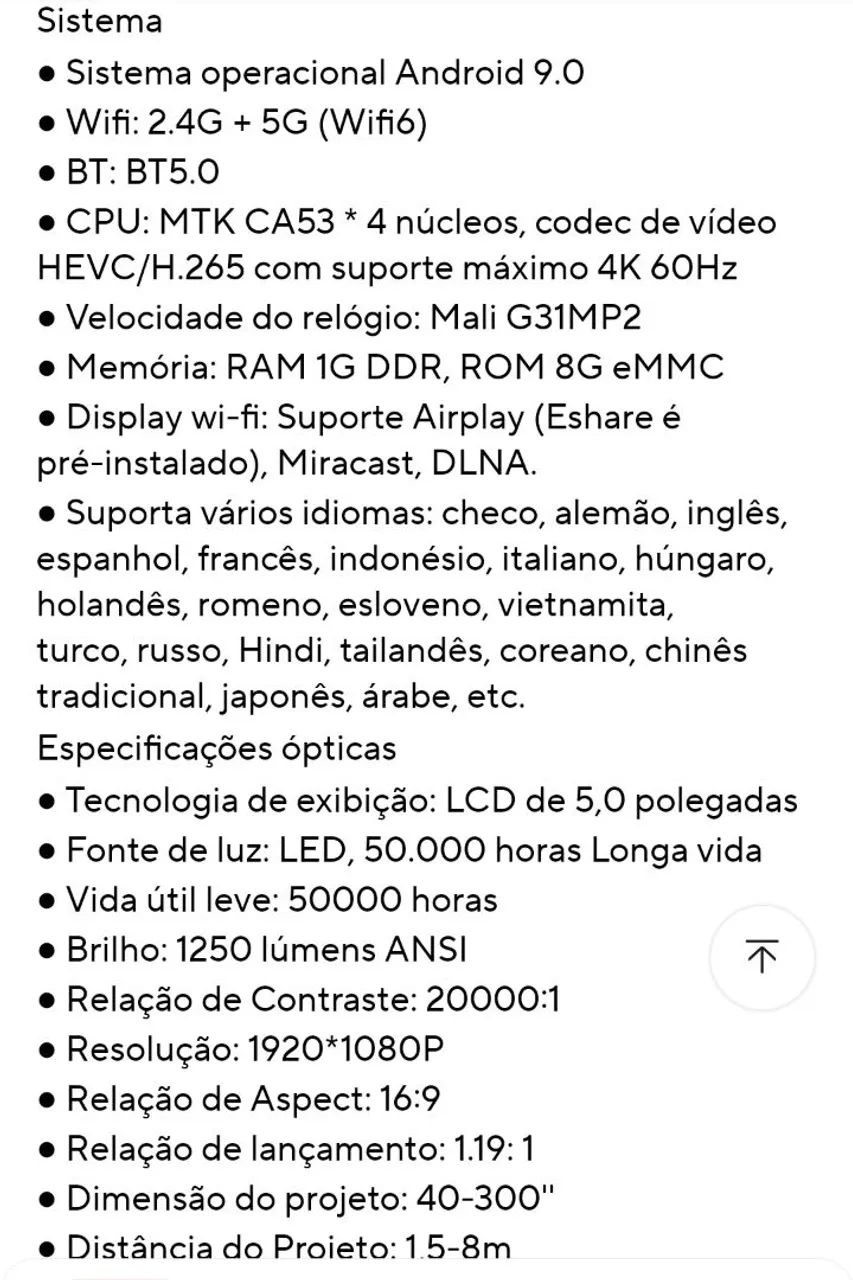Image resolution: width=853 pixels, height=1280 pixels.
Task: Tap the circular scroll-to-top icon
Action: pyautogui.click(x=762, y=957)
